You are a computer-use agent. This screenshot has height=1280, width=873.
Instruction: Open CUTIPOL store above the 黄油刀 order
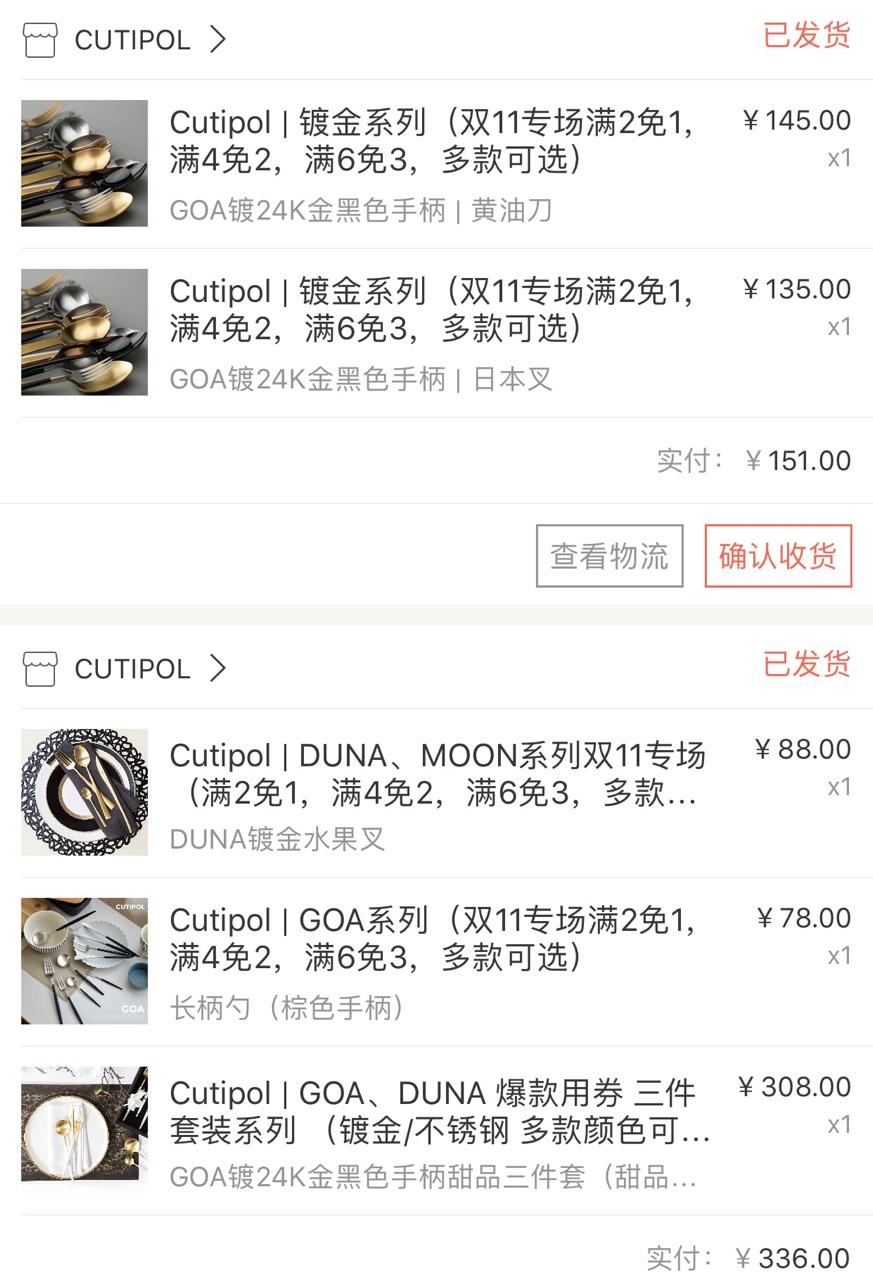pos(132,40)
